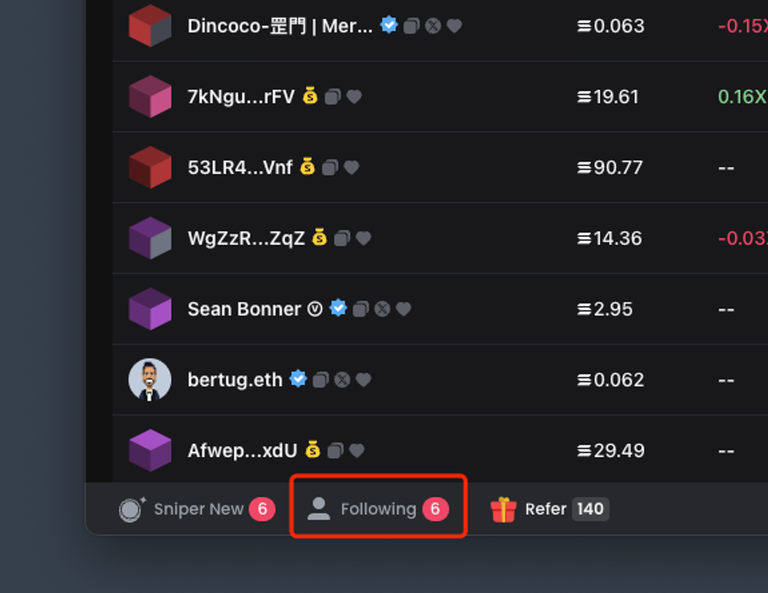This screenshot has width=768, height=593.
Task: Open the Following tab
Action: tap(378, 509)
